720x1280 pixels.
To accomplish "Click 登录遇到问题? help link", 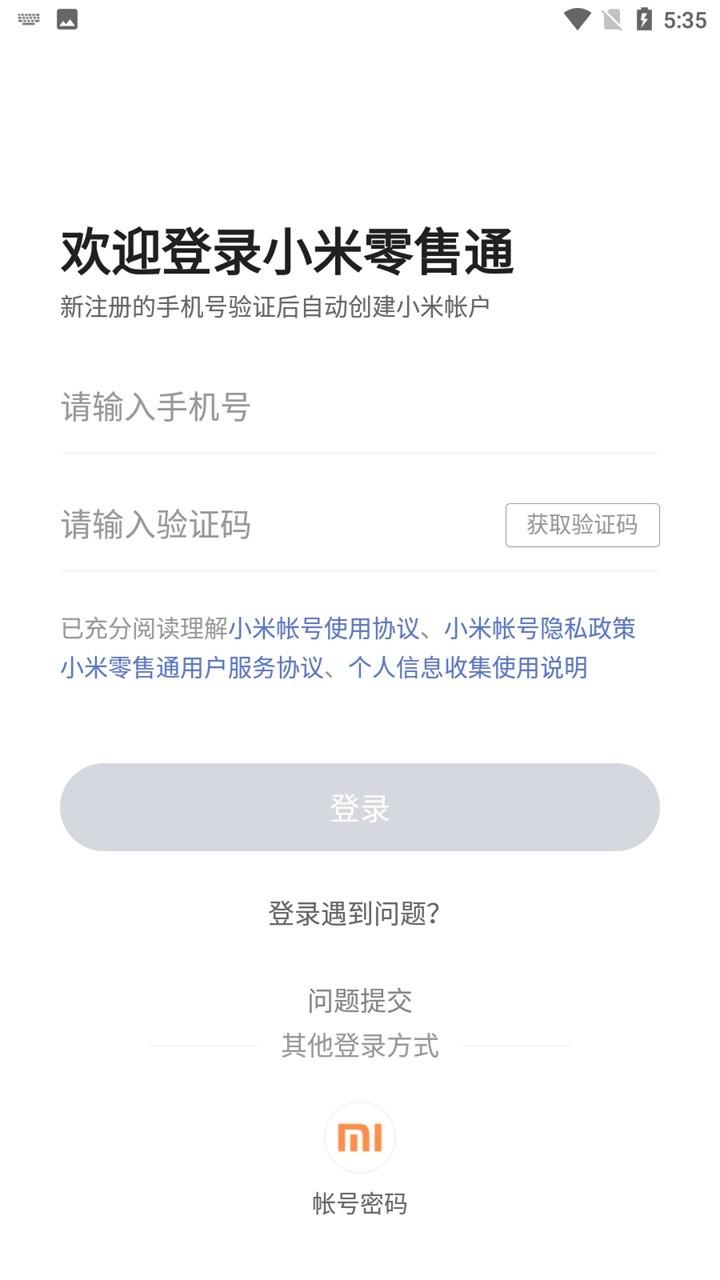I will point(360,913).
